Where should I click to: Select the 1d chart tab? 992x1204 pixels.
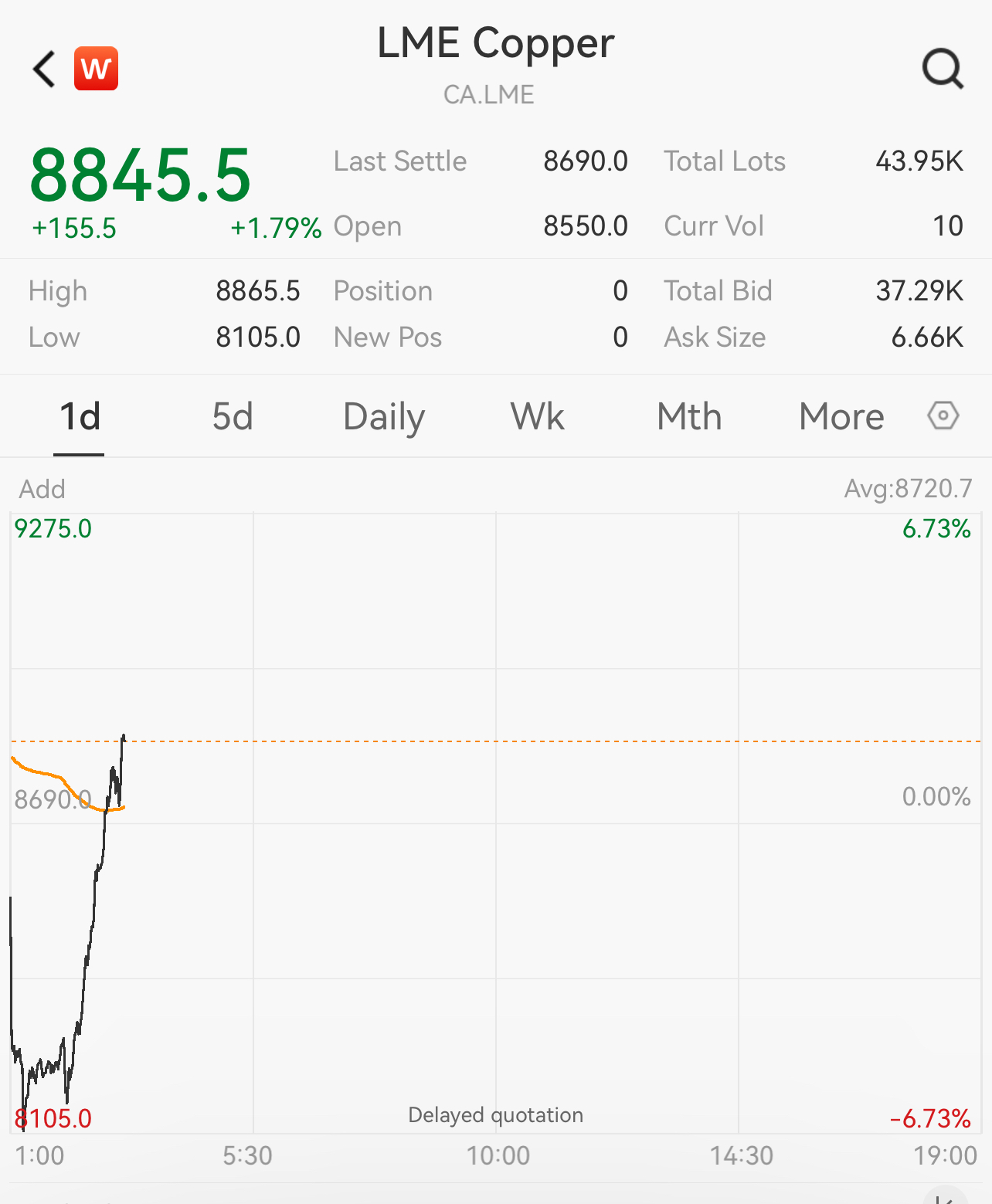pyautogui.click(x=80, y=417)
